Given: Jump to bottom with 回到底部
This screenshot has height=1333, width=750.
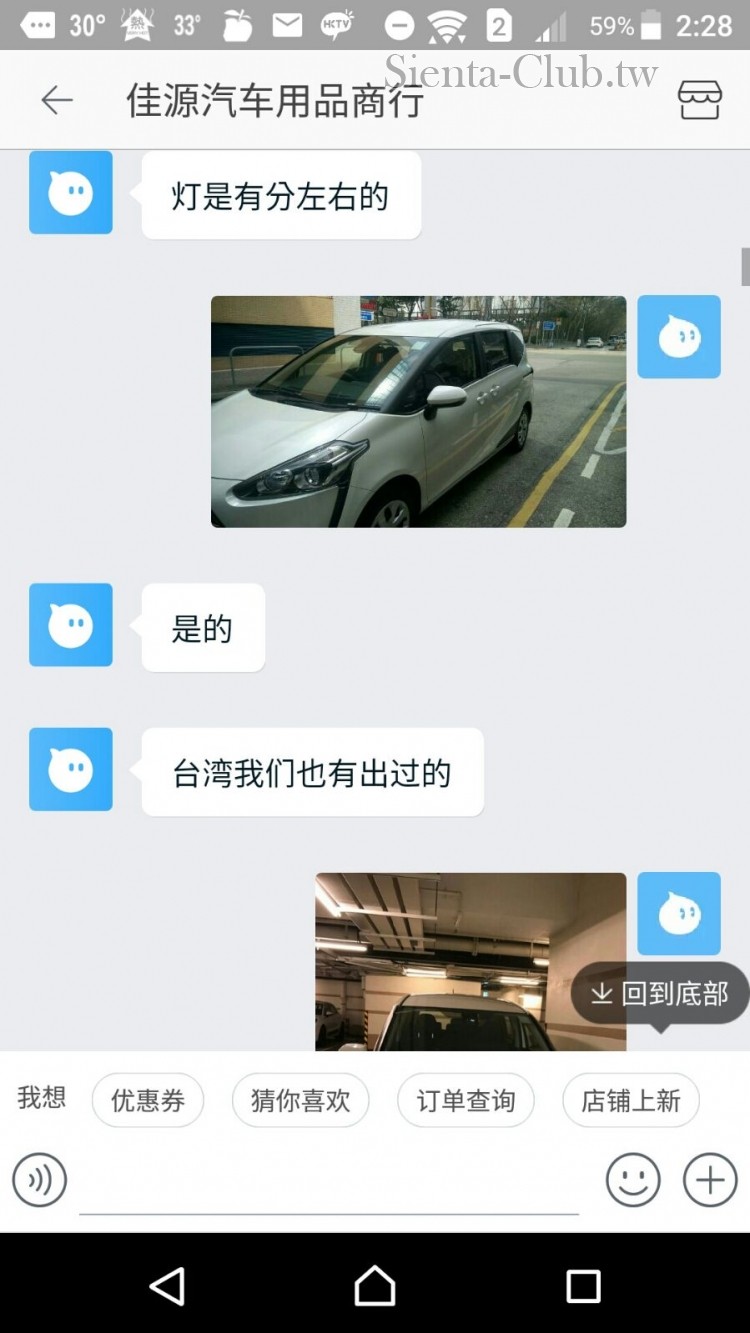Looking at the screenshot, I should pos(661,993).
